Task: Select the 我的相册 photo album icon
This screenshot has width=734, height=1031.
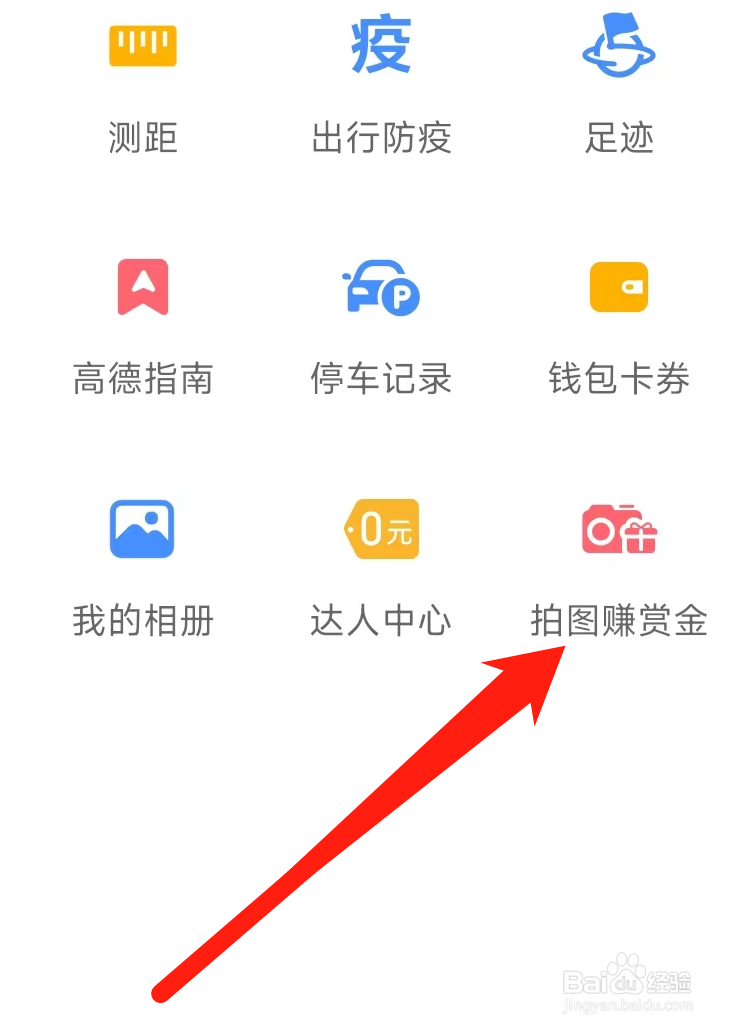Action: [x=142, y=529]
